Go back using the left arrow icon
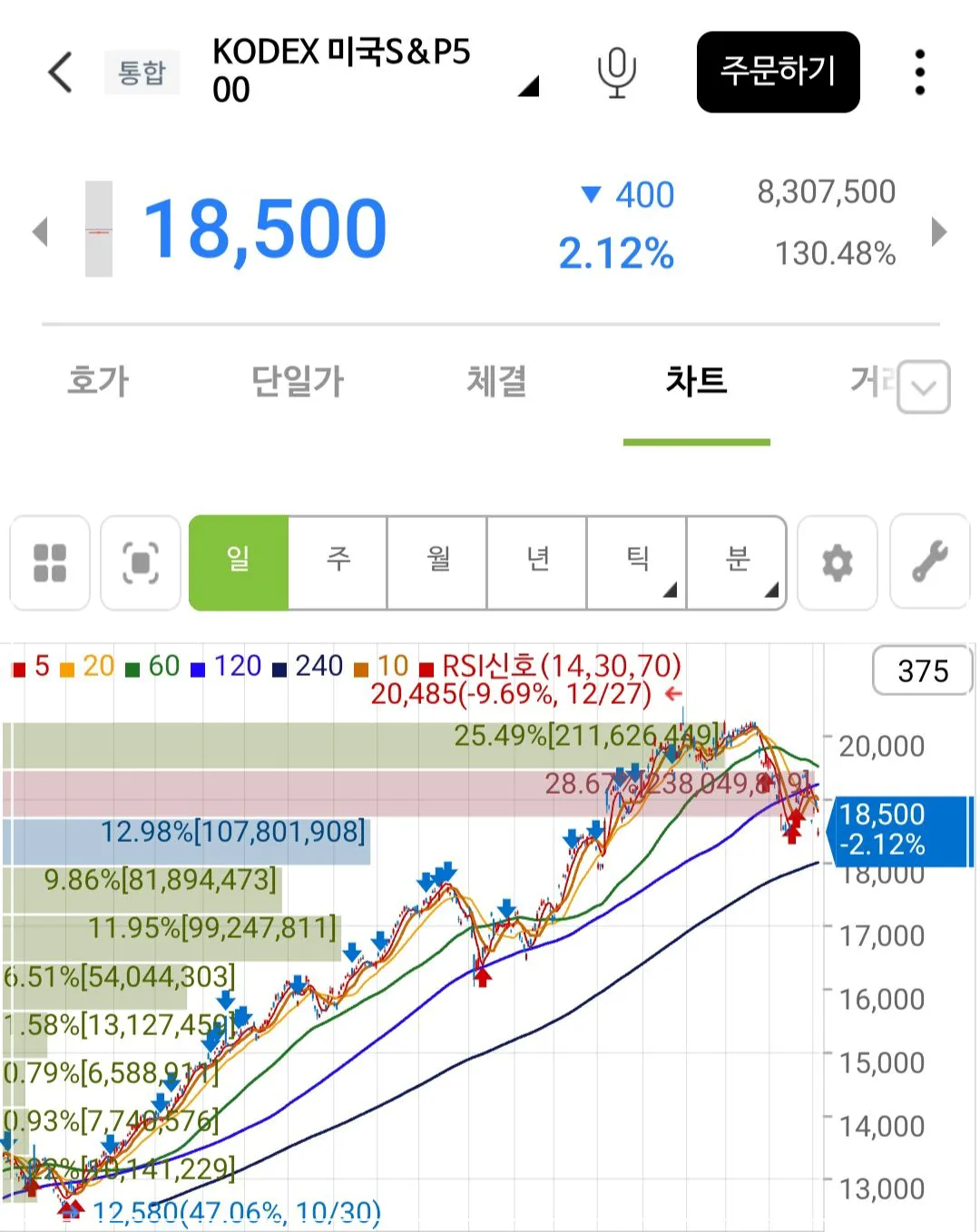Viewport: 980px width, 1232px height. (58, 73)
